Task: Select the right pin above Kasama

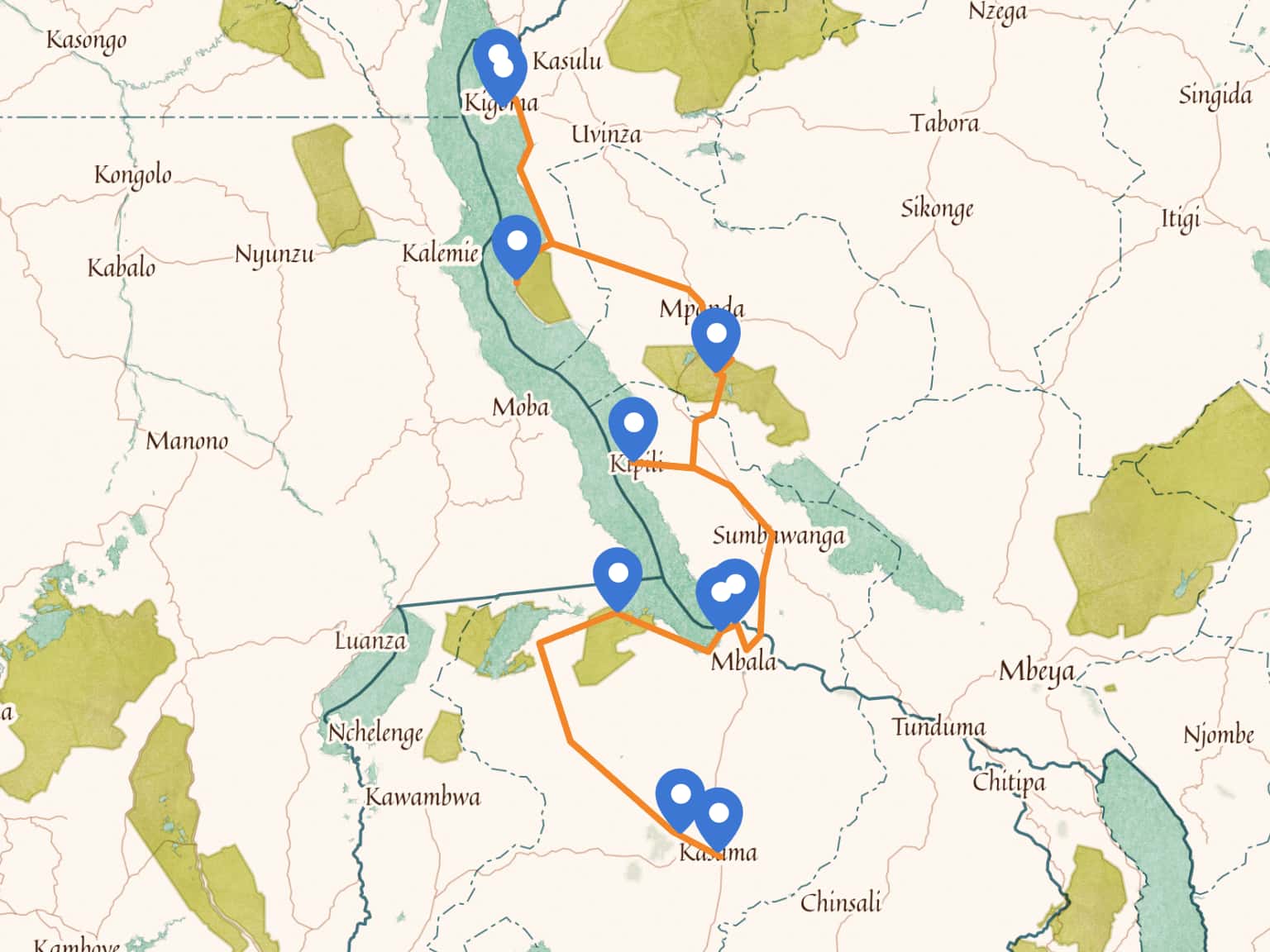Action: coord(719,814)
